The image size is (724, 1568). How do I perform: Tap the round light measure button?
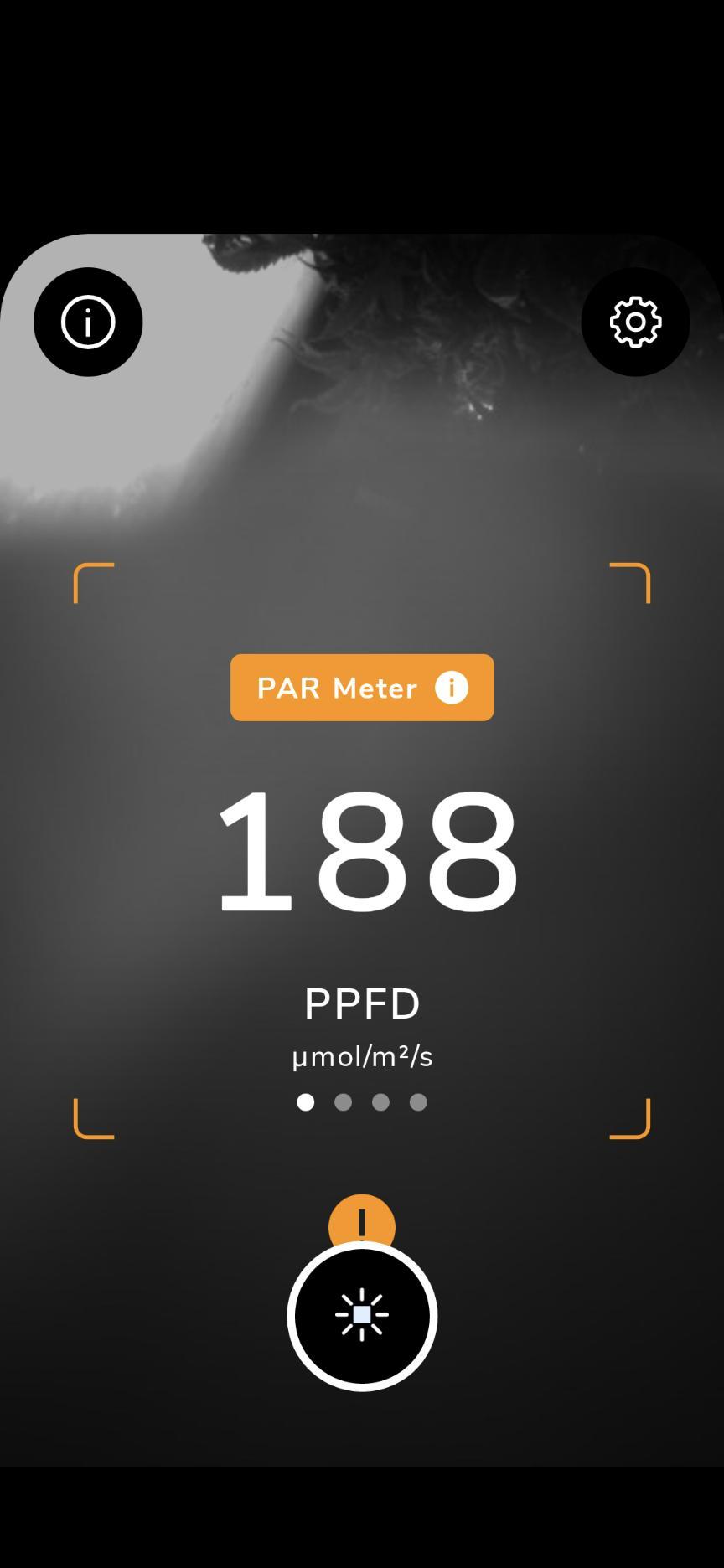click(362, 1315)
